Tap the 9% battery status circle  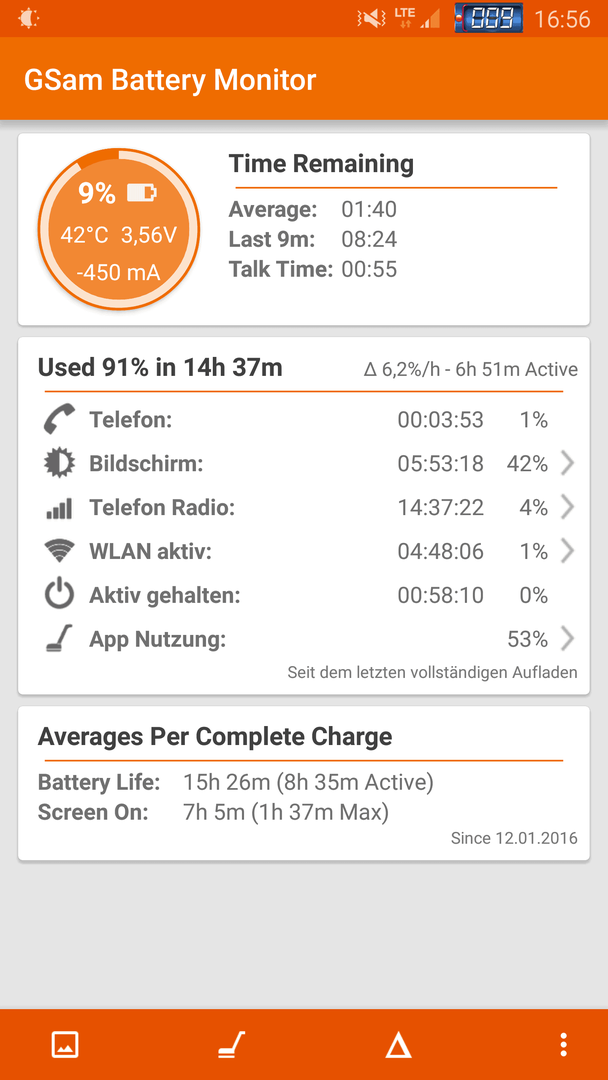click(x=118, y=230)
